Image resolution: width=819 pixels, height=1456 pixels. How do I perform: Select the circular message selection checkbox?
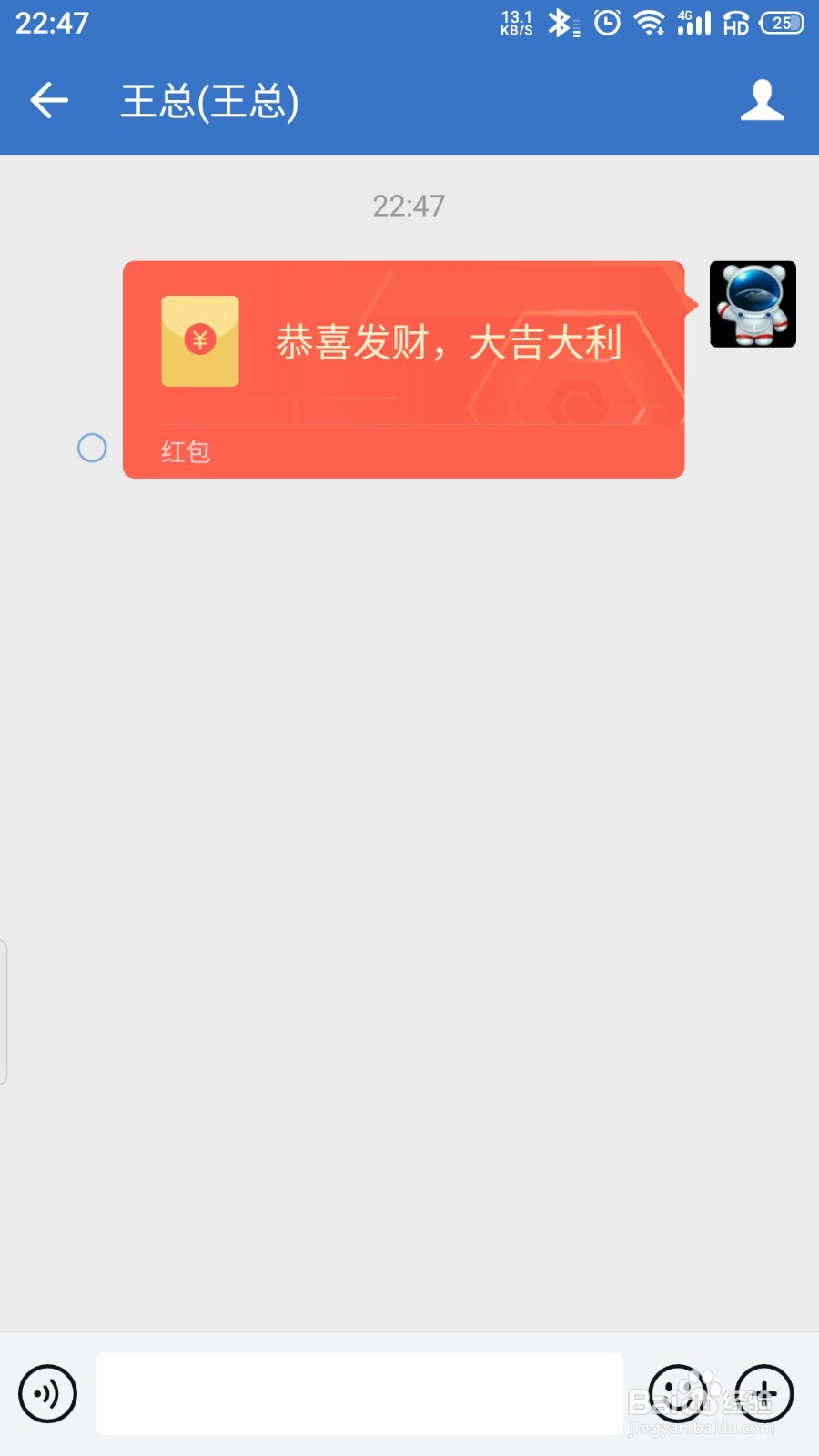click(x=92, y=449)
